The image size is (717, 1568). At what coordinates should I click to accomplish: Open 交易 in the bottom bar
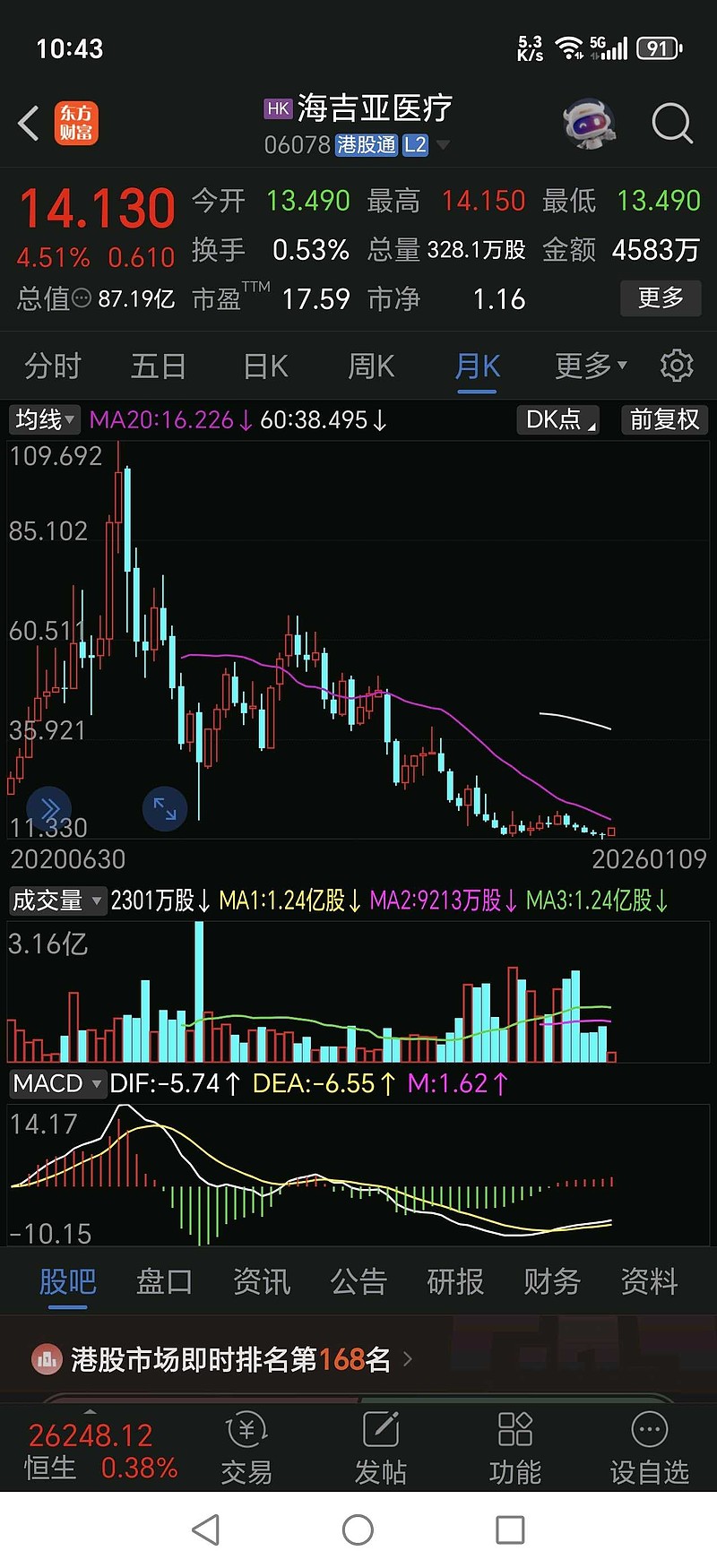point(246,1450)
